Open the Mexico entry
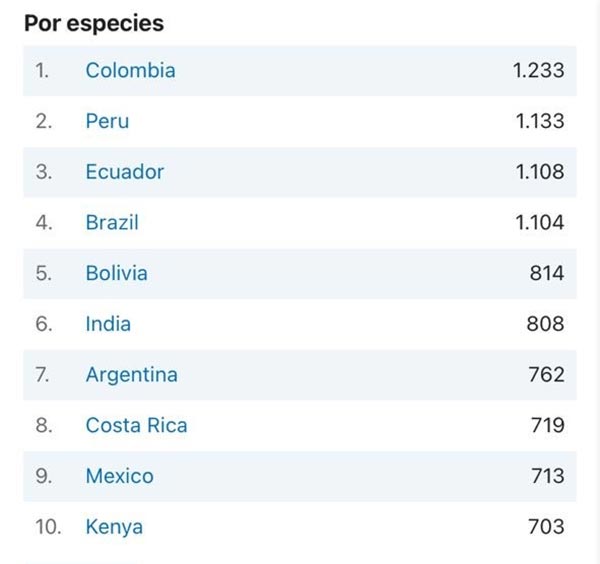Image resolution: width=600 pixels, height=564 pixels. 119,476
